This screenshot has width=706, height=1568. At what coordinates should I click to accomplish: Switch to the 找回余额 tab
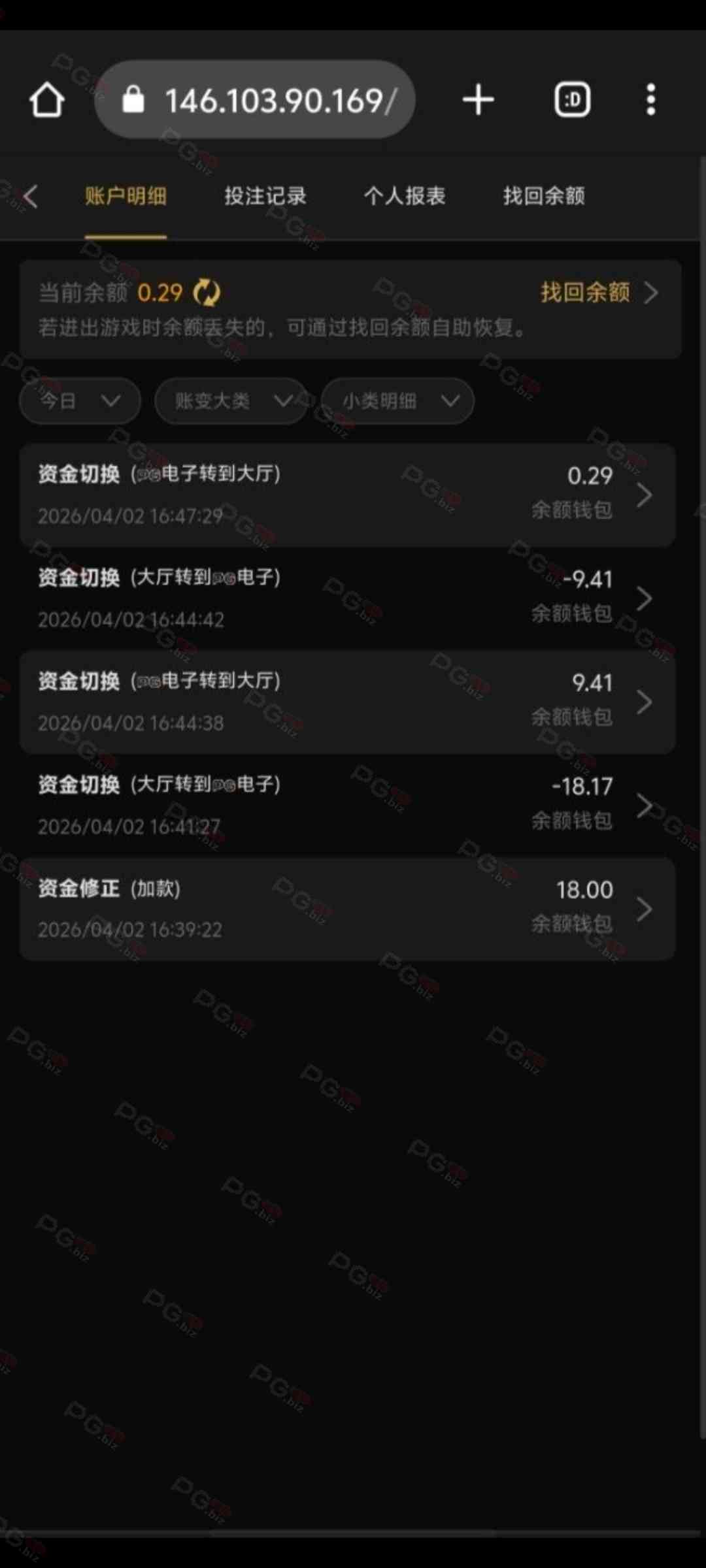pos(544,196)
